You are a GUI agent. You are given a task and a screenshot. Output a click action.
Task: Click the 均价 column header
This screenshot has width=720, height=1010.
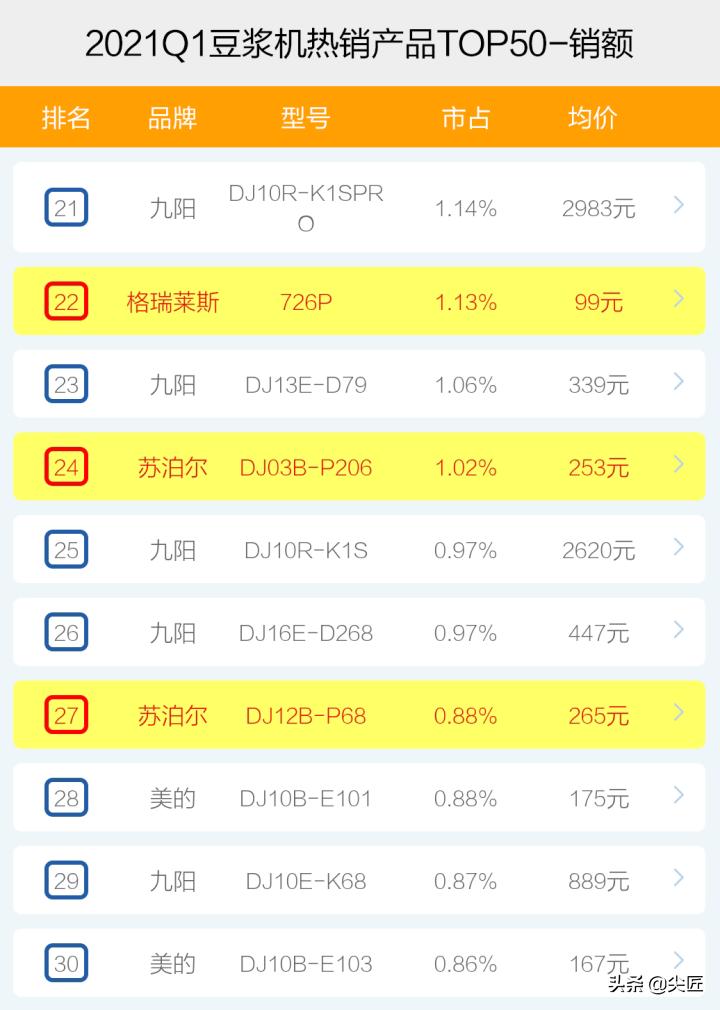pos(590,118)
